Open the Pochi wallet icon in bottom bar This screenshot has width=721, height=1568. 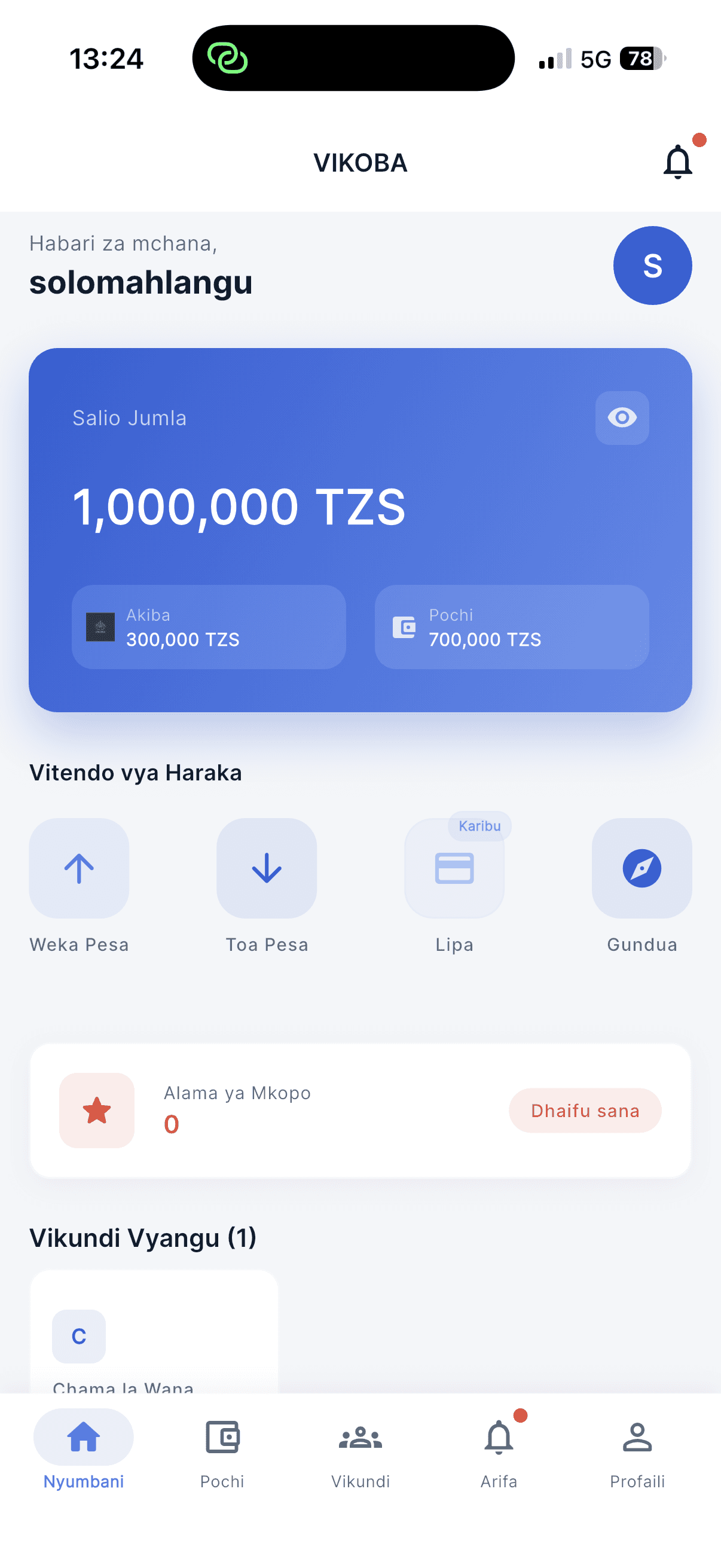coord(222,1437)
